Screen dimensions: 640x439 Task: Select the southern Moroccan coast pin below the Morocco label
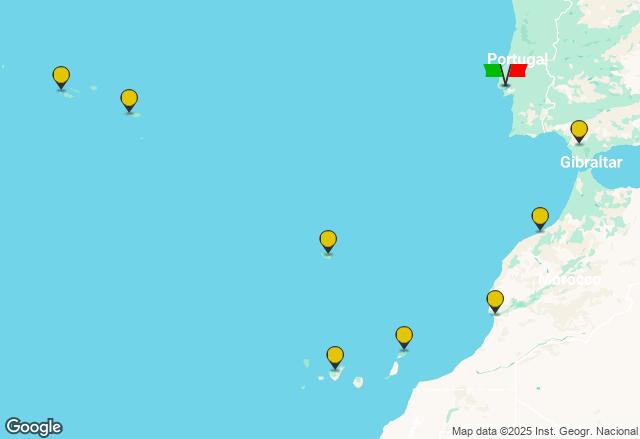(x=495, y=300)
